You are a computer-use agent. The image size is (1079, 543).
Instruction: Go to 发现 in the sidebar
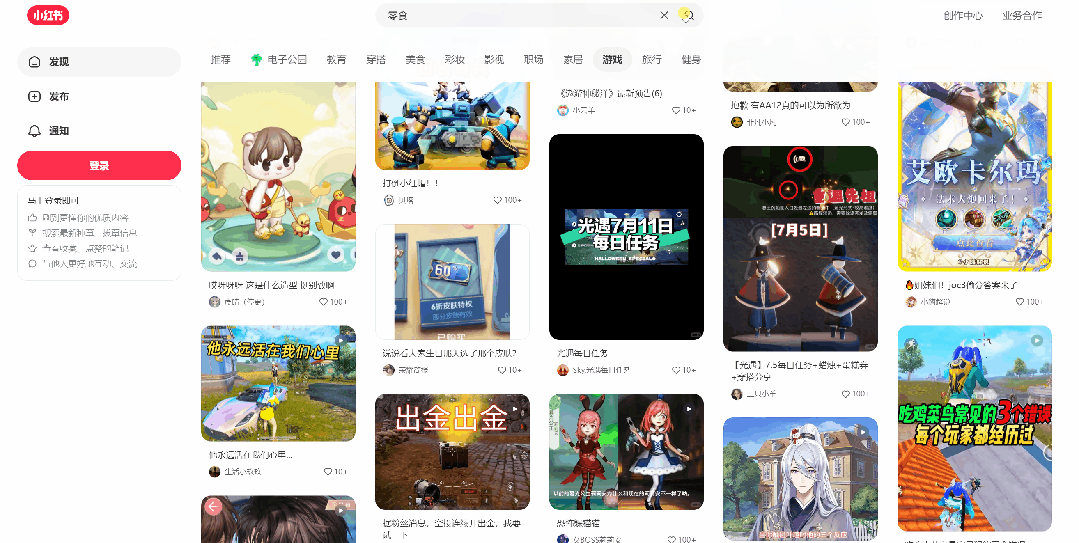tap(98, 62)
